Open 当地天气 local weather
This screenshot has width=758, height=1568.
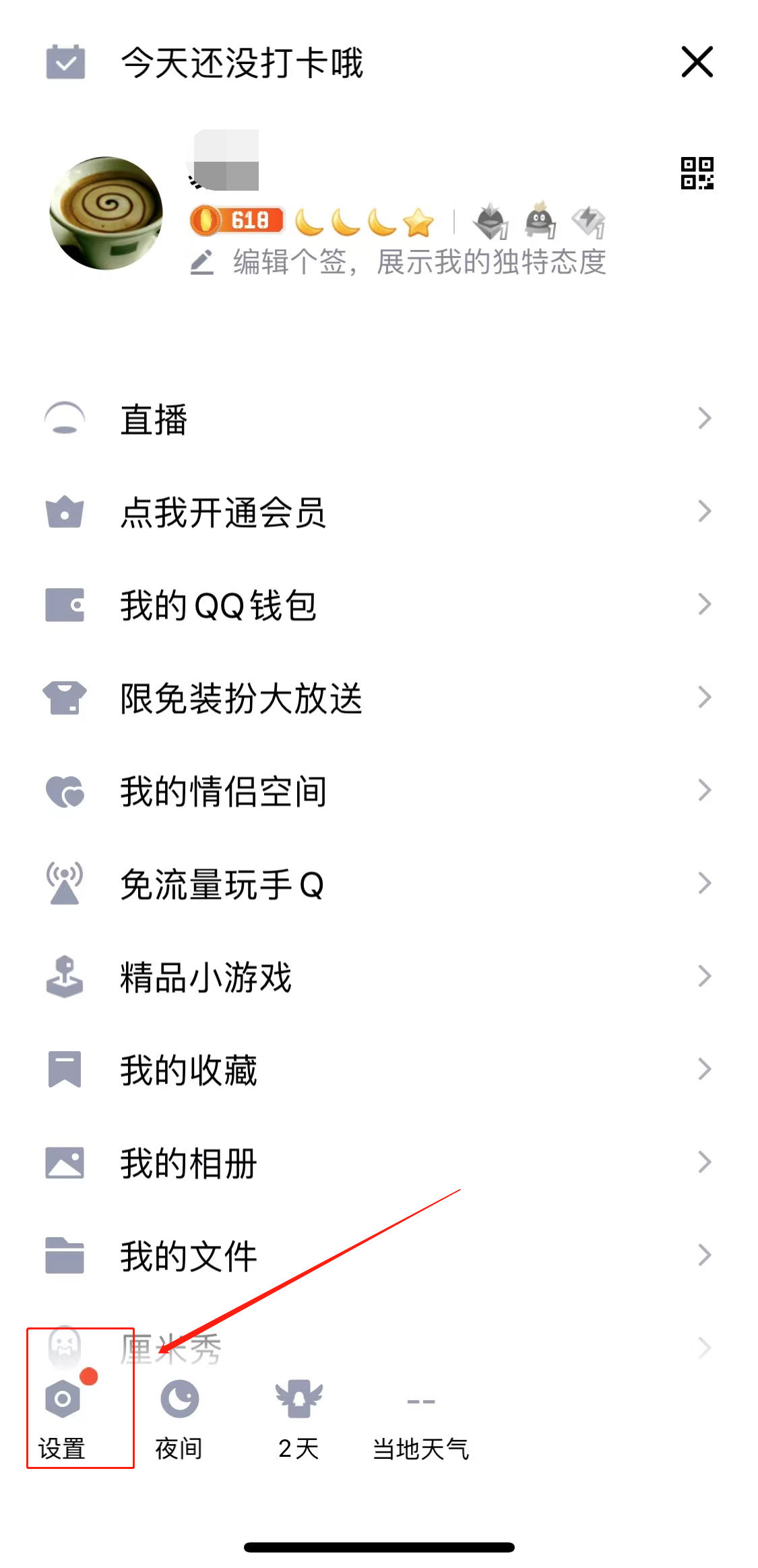[x=420, y=1422]
